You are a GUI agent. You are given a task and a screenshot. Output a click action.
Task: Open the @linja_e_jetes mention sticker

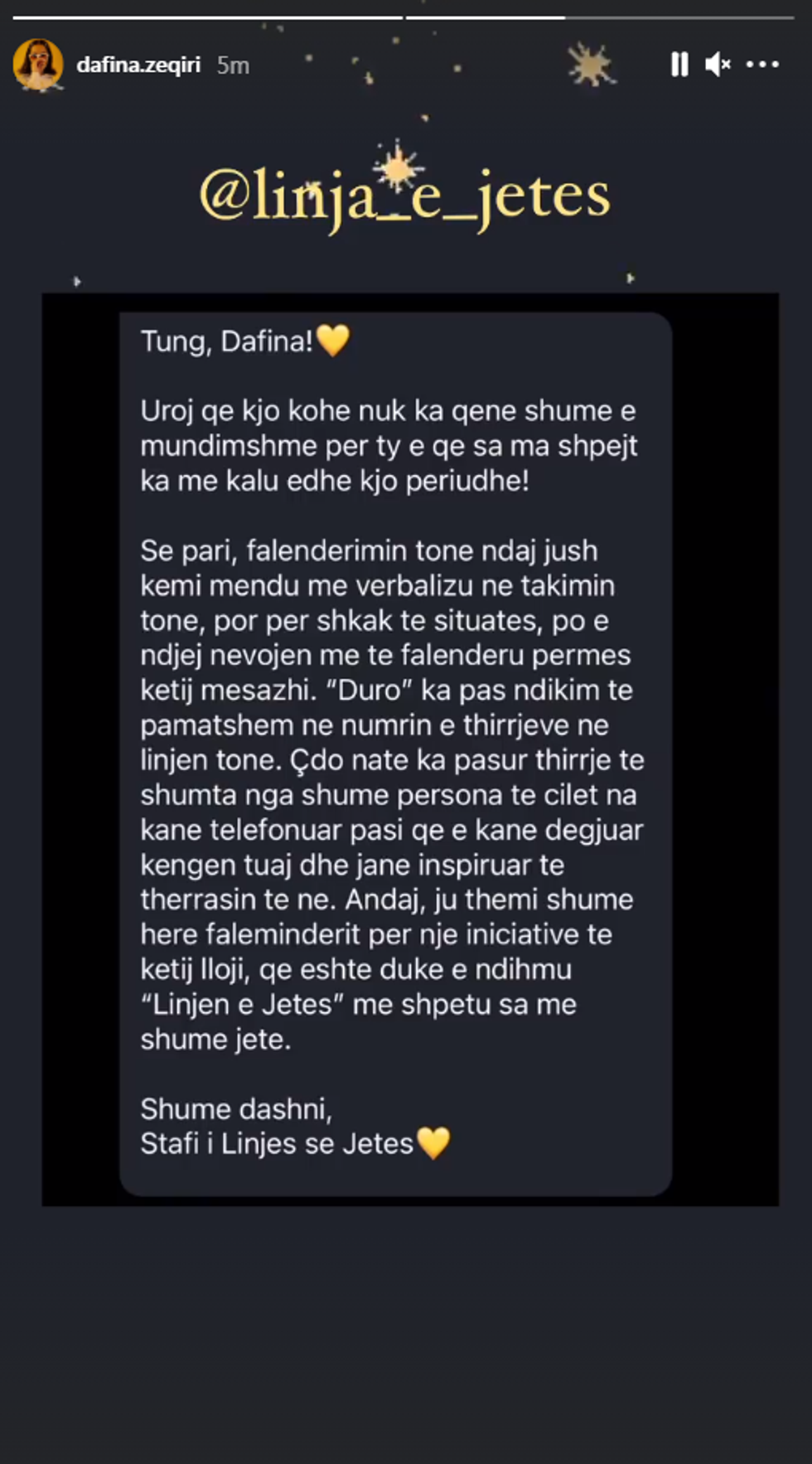tap(405, 195)
